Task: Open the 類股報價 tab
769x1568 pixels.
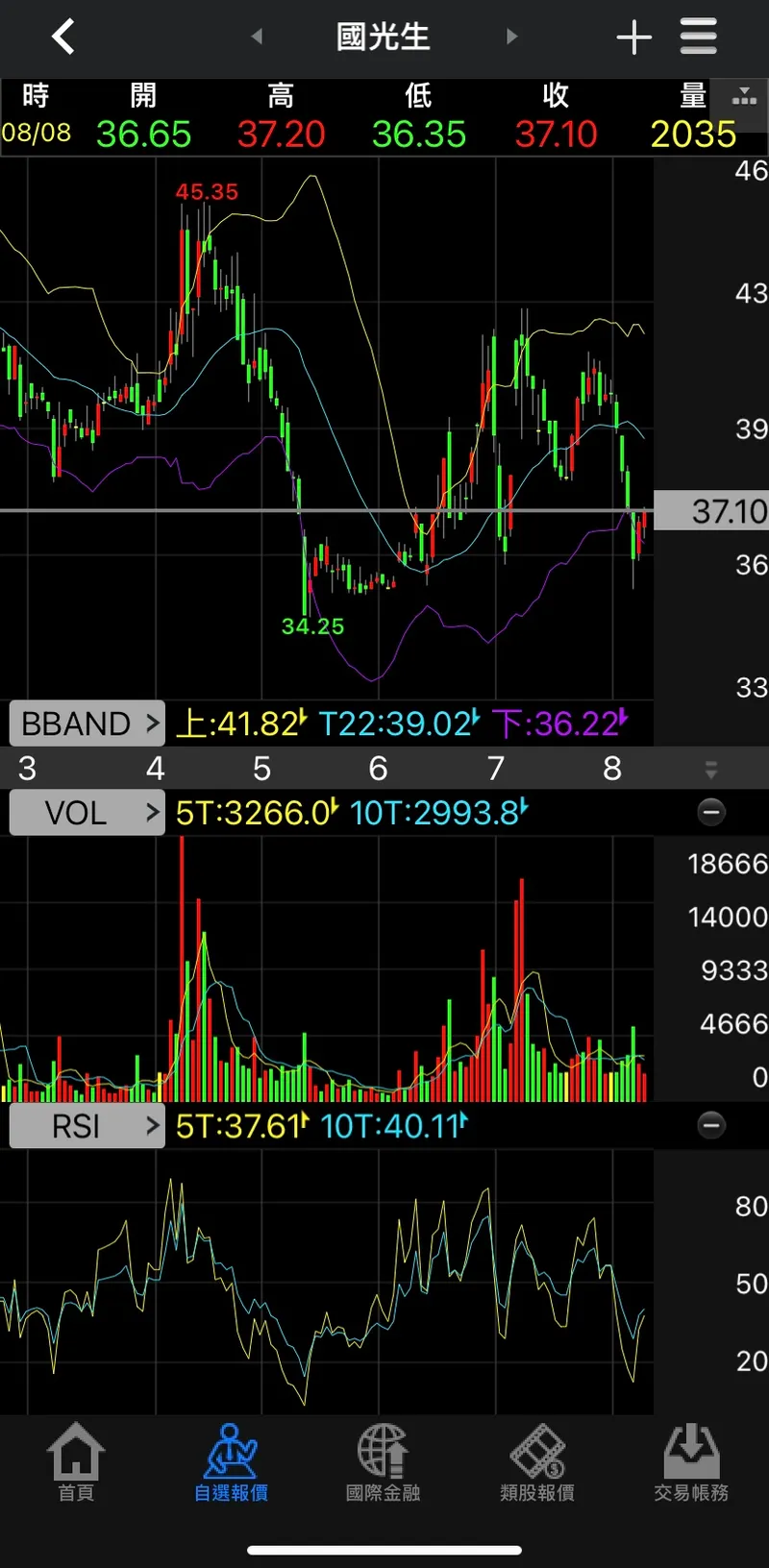Action: [x=537, y=1462]
